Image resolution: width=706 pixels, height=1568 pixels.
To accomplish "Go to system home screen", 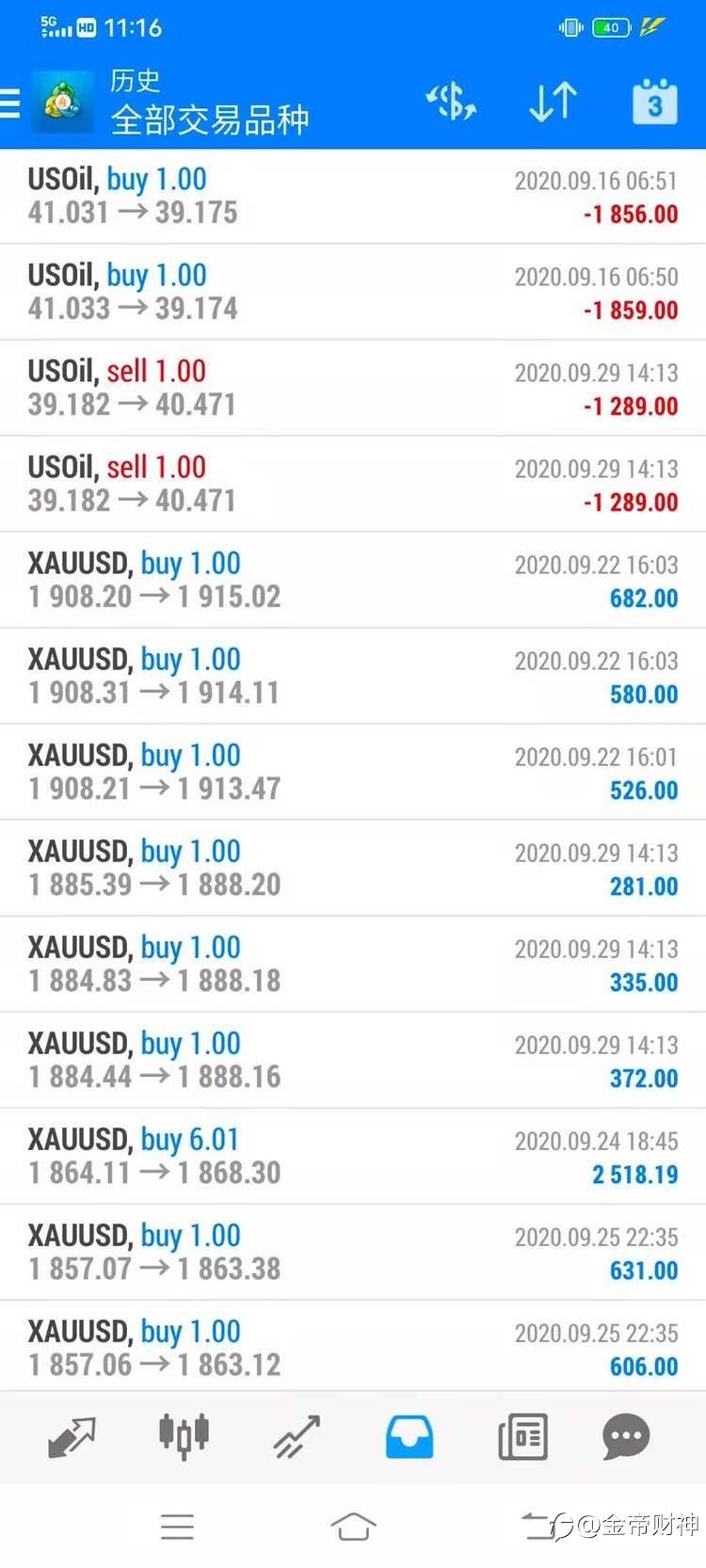I will (353, 1526).
